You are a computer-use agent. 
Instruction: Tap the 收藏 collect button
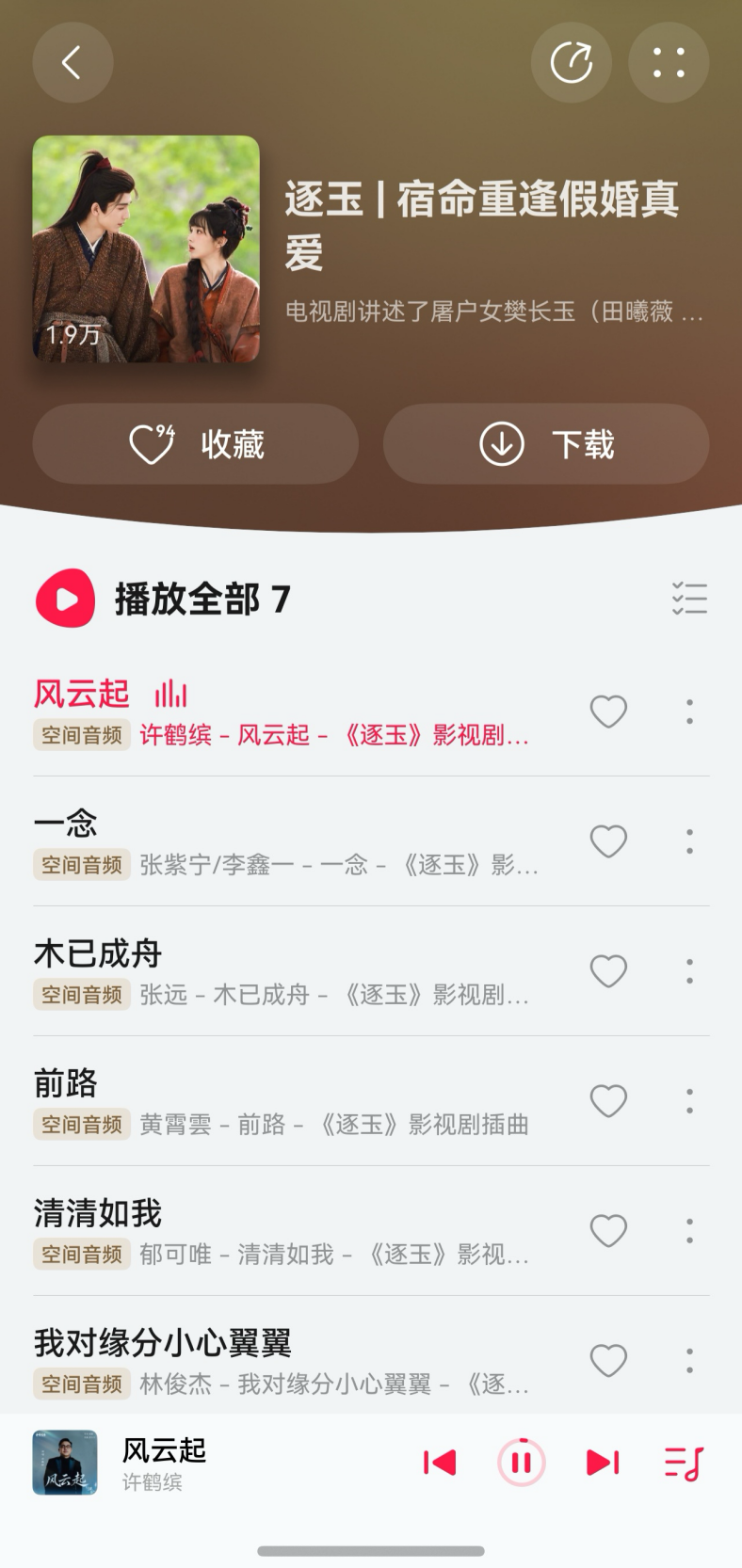click(195, 444)
